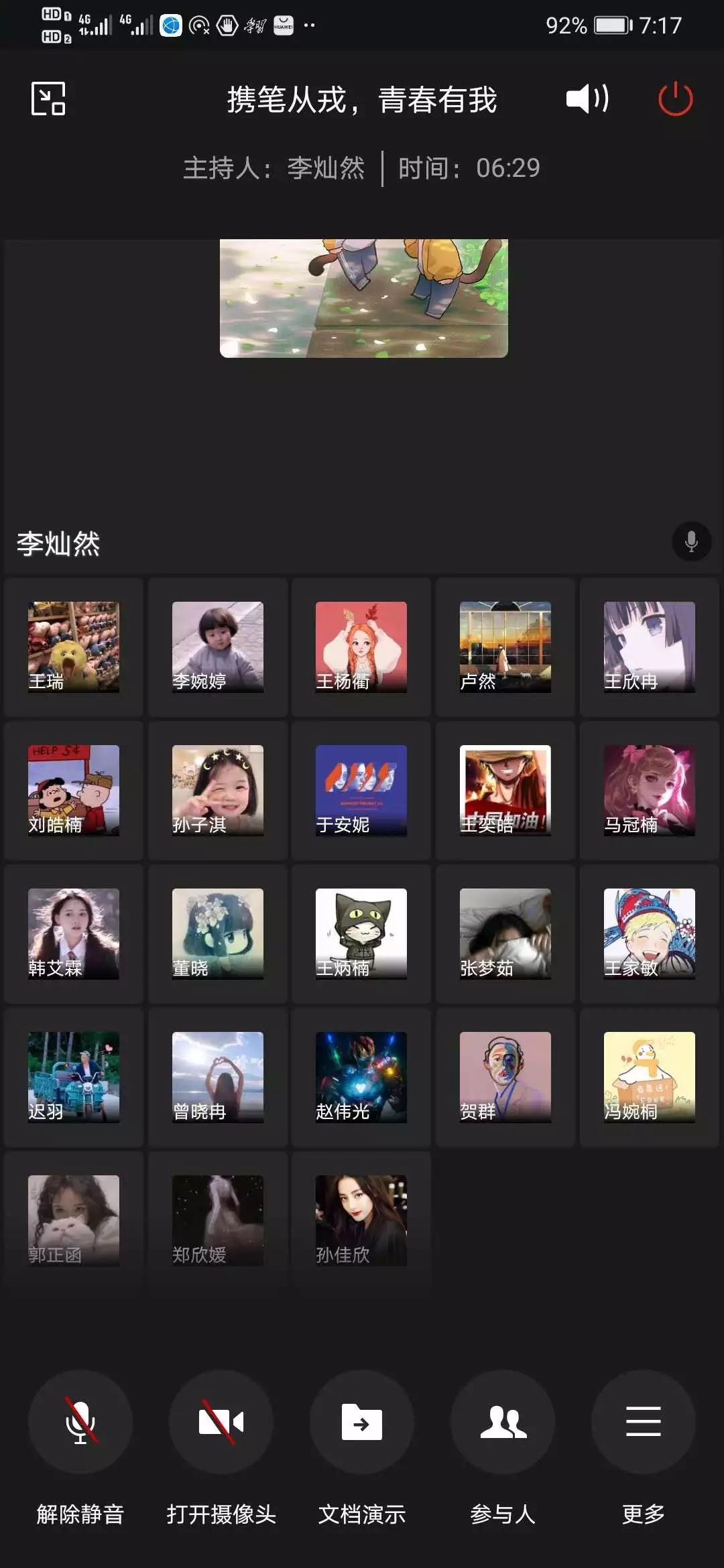Open the 参与人 participants list

(503, 1422)
